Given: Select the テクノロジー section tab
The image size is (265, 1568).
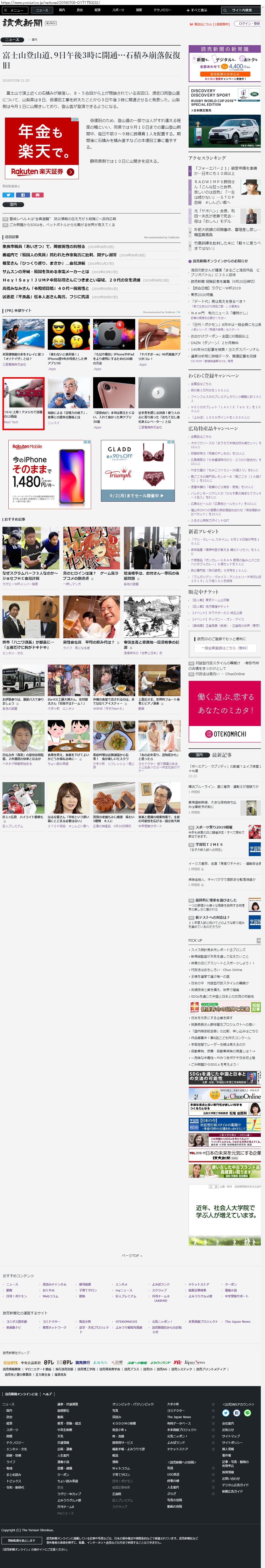Looking at the screenshot, I should pyautogui.click(x=162, y=10).
